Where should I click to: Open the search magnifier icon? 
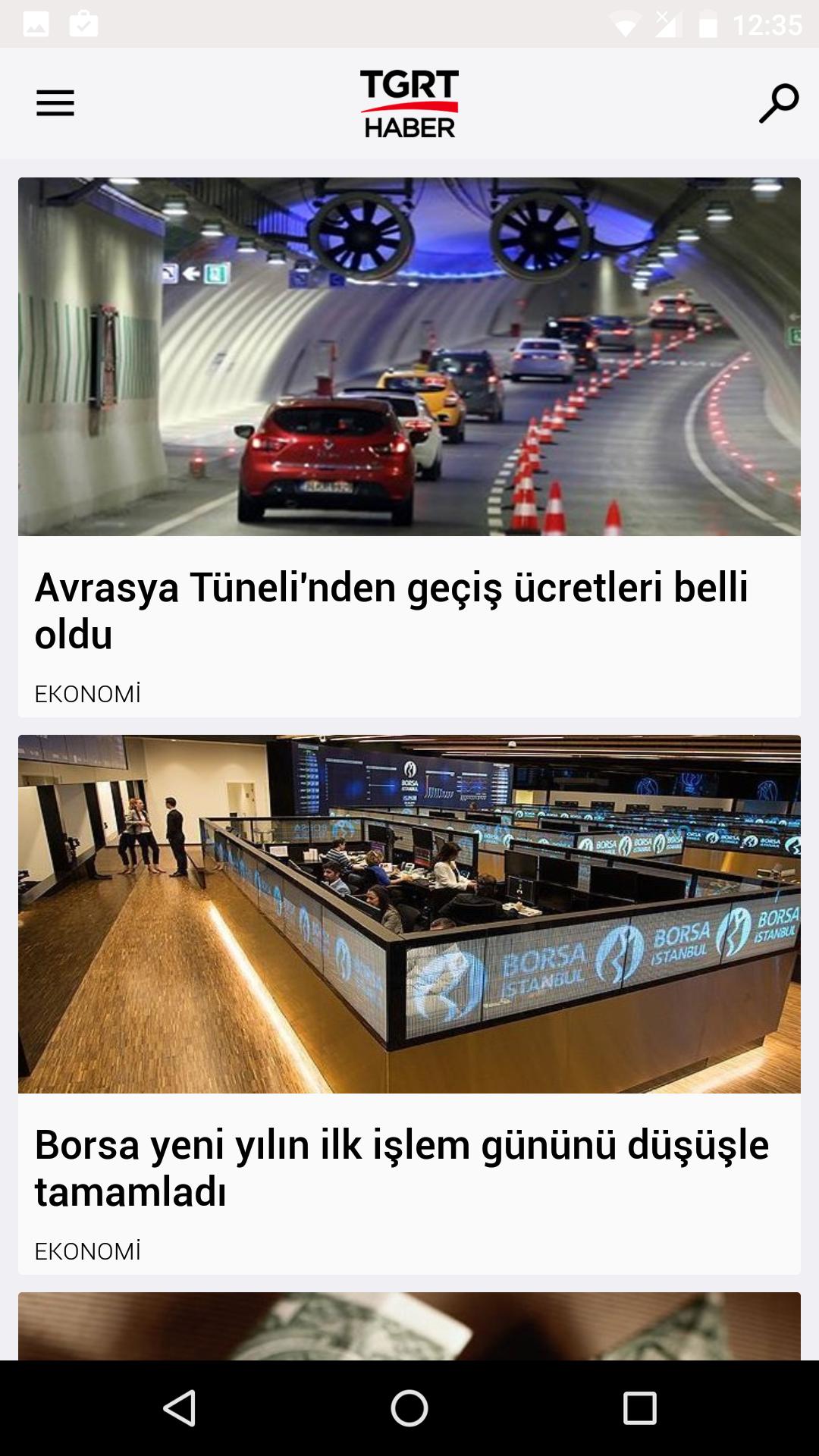coord(779,103)
